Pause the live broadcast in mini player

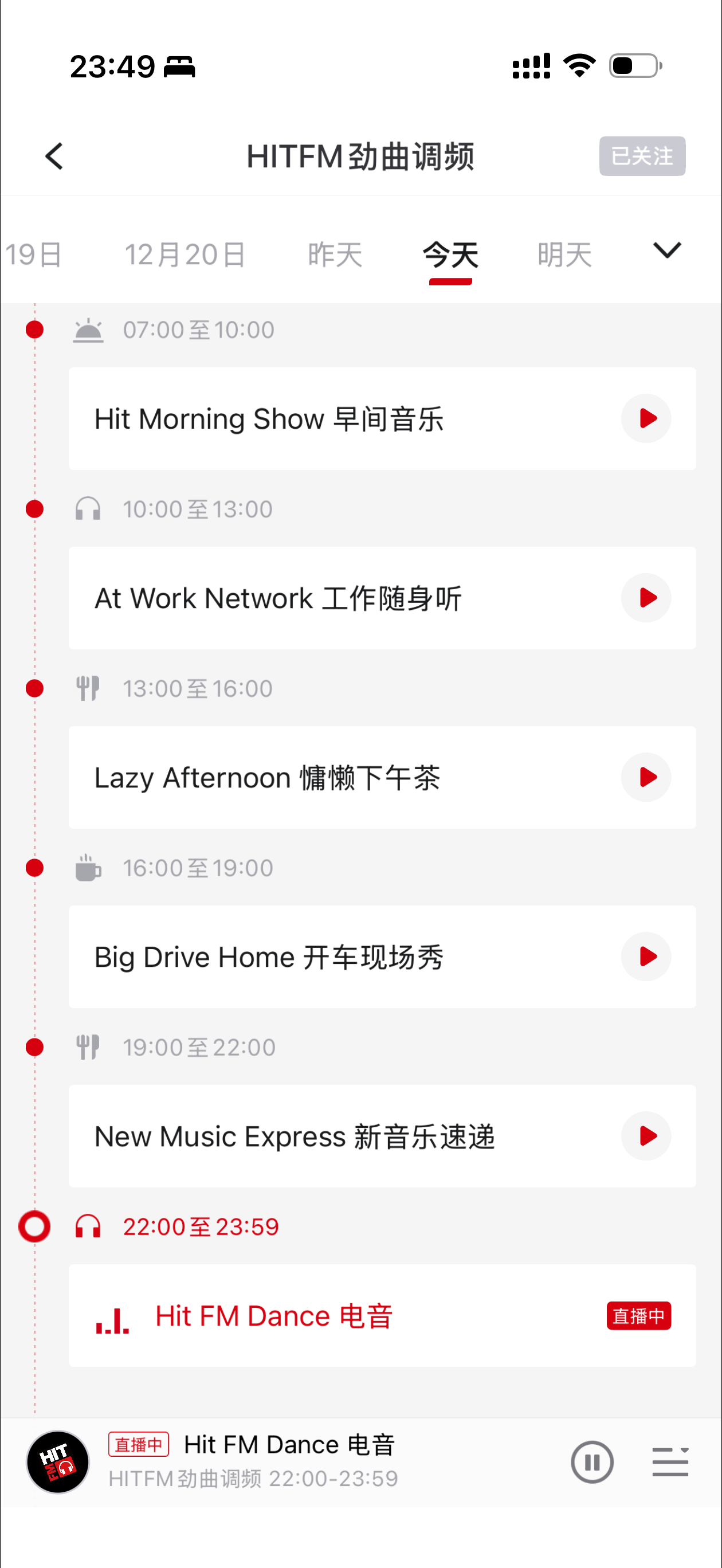[592, 1461]
